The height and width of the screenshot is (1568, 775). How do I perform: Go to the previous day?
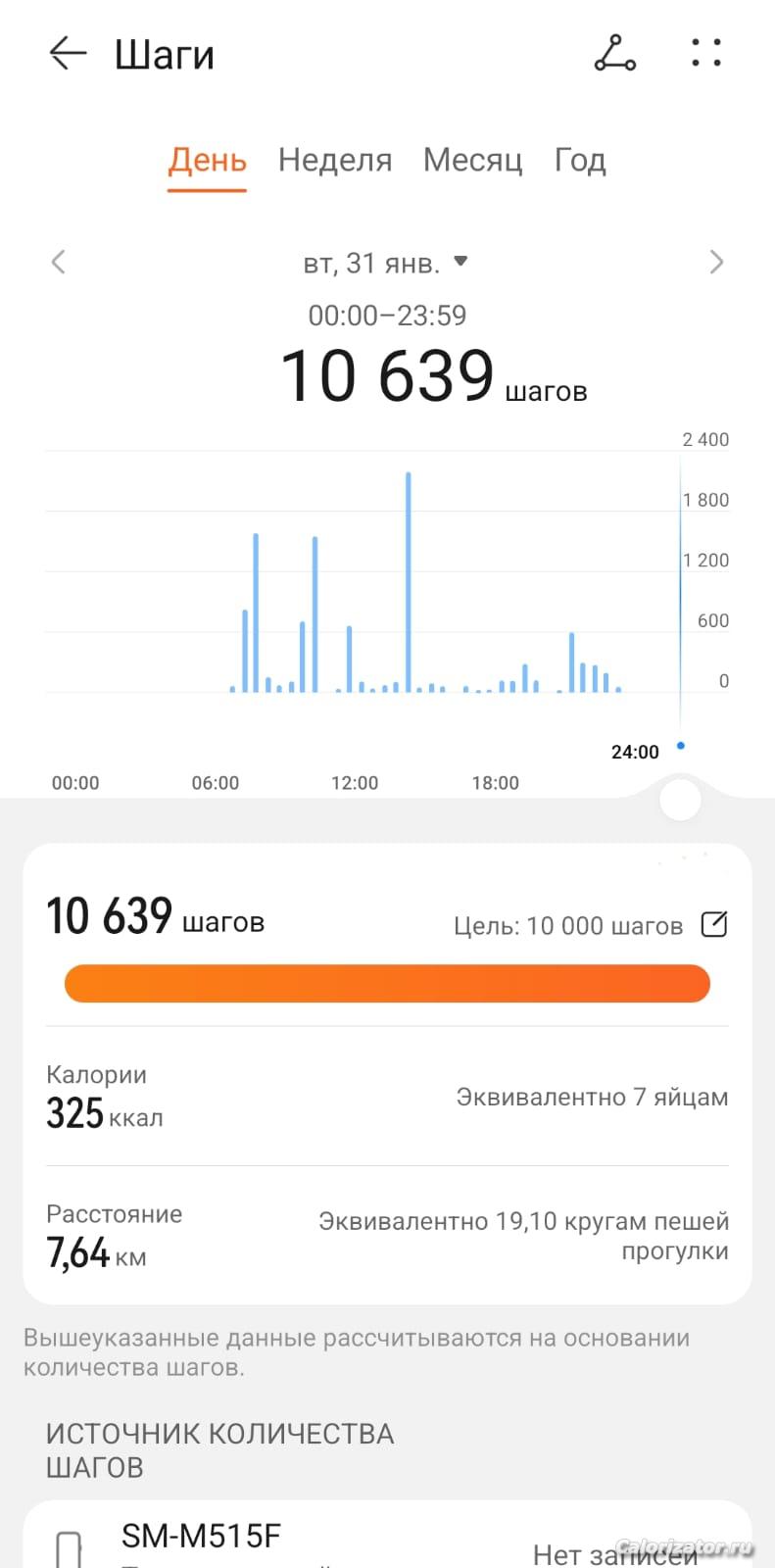tap(59, 262)
